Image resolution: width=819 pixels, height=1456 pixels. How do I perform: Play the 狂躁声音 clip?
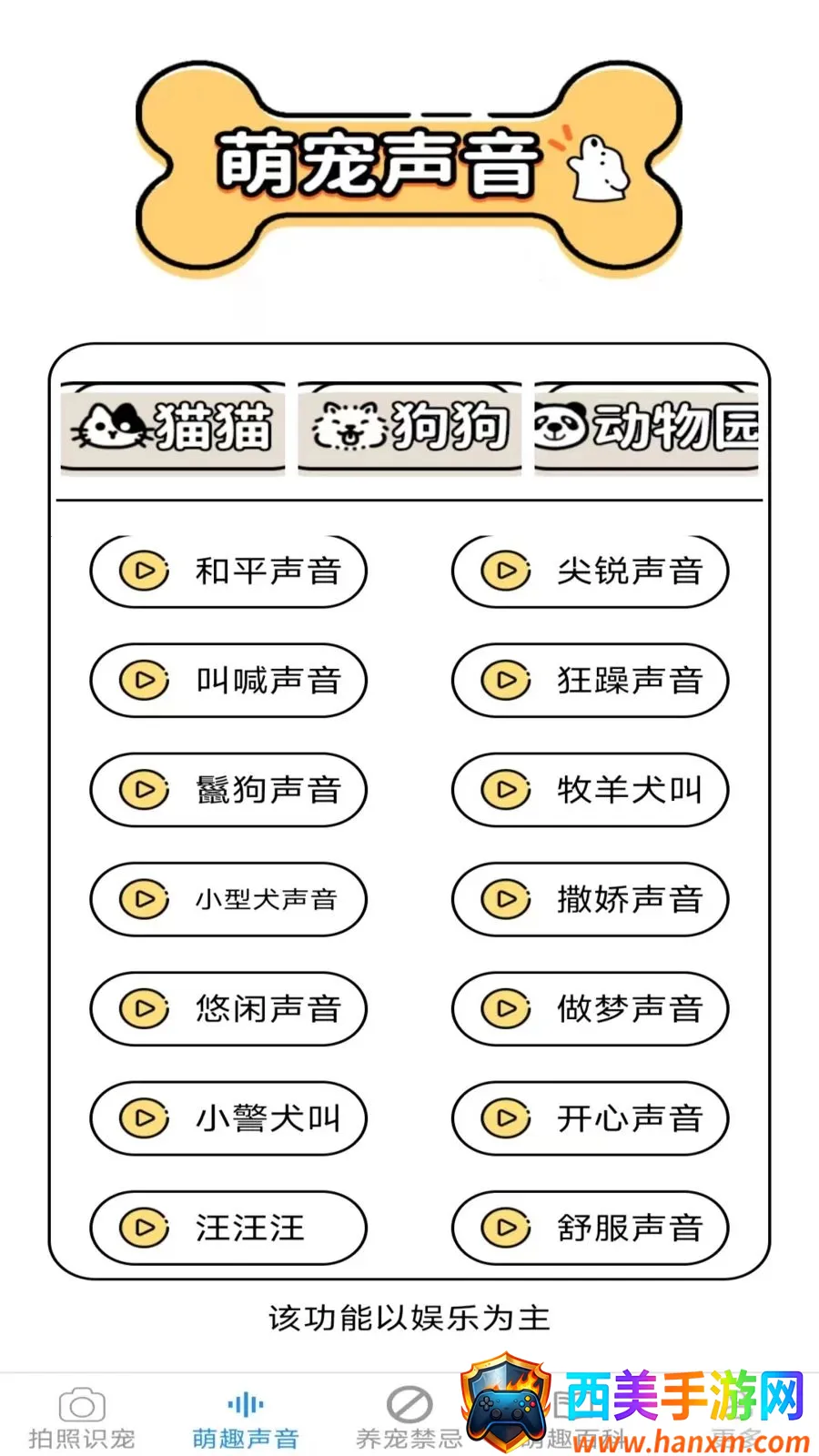coord(591,681)
